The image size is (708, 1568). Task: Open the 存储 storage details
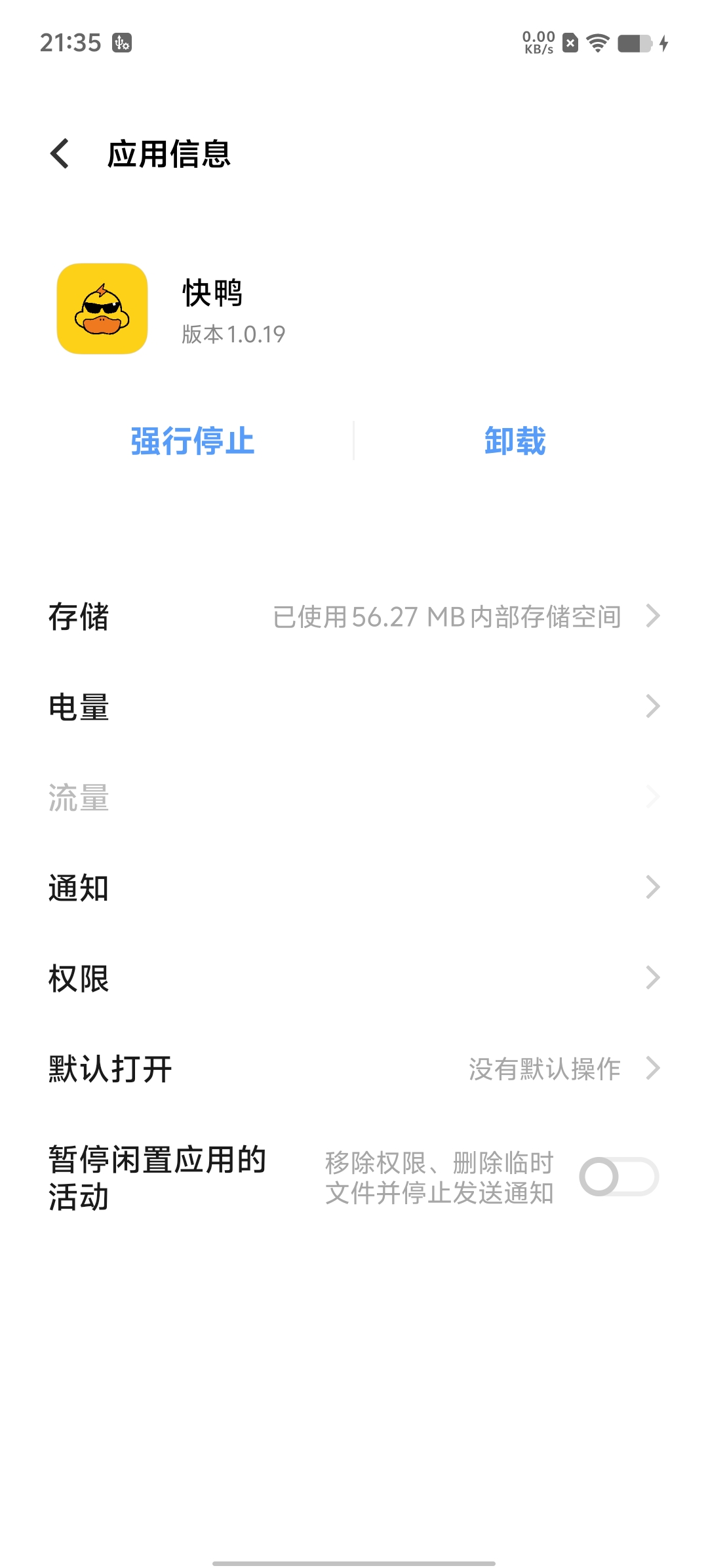click(354, 616)
